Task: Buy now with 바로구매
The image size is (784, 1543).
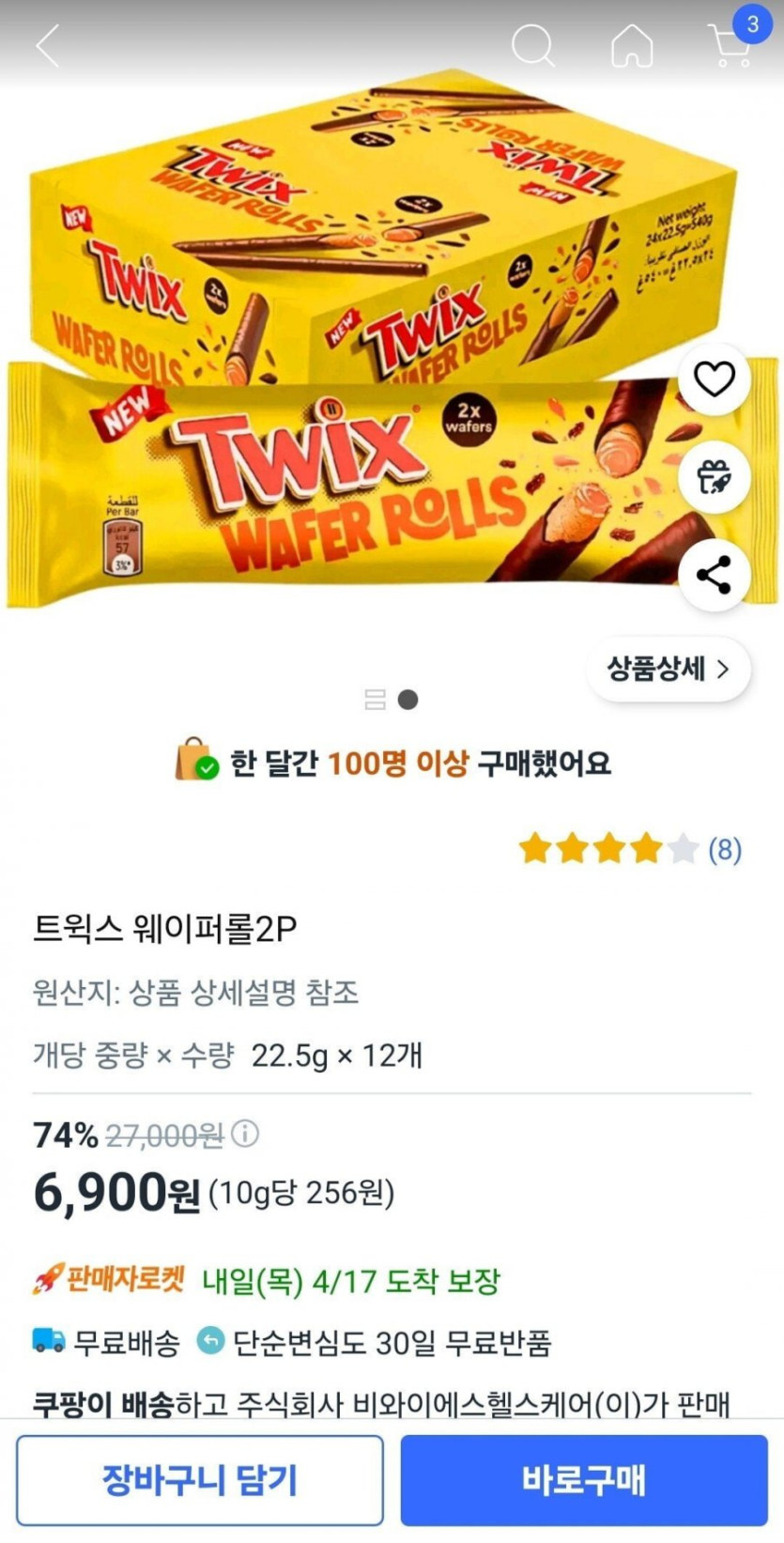Action: point(584,1480)
